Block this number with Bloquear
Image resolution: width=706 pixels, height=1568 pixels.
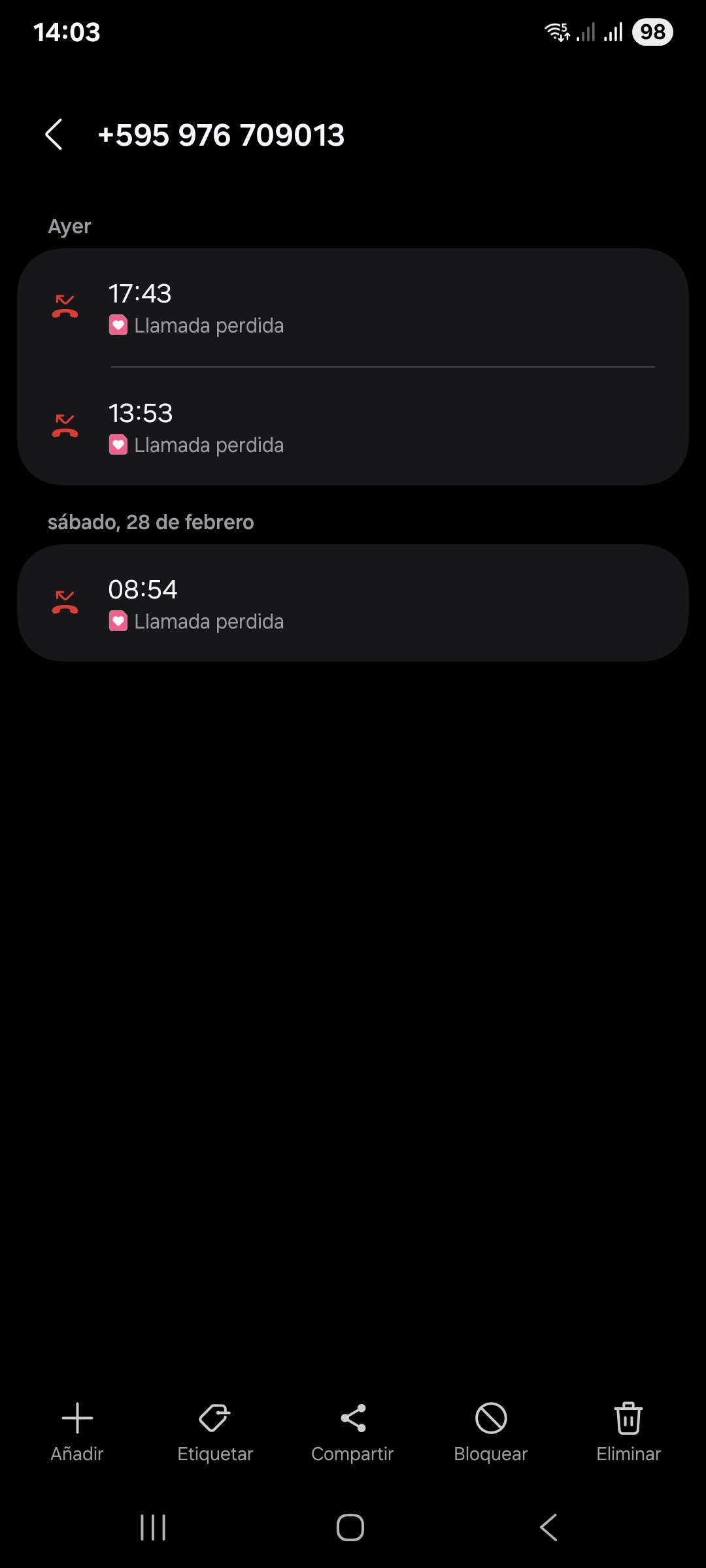coord(491,1432)
